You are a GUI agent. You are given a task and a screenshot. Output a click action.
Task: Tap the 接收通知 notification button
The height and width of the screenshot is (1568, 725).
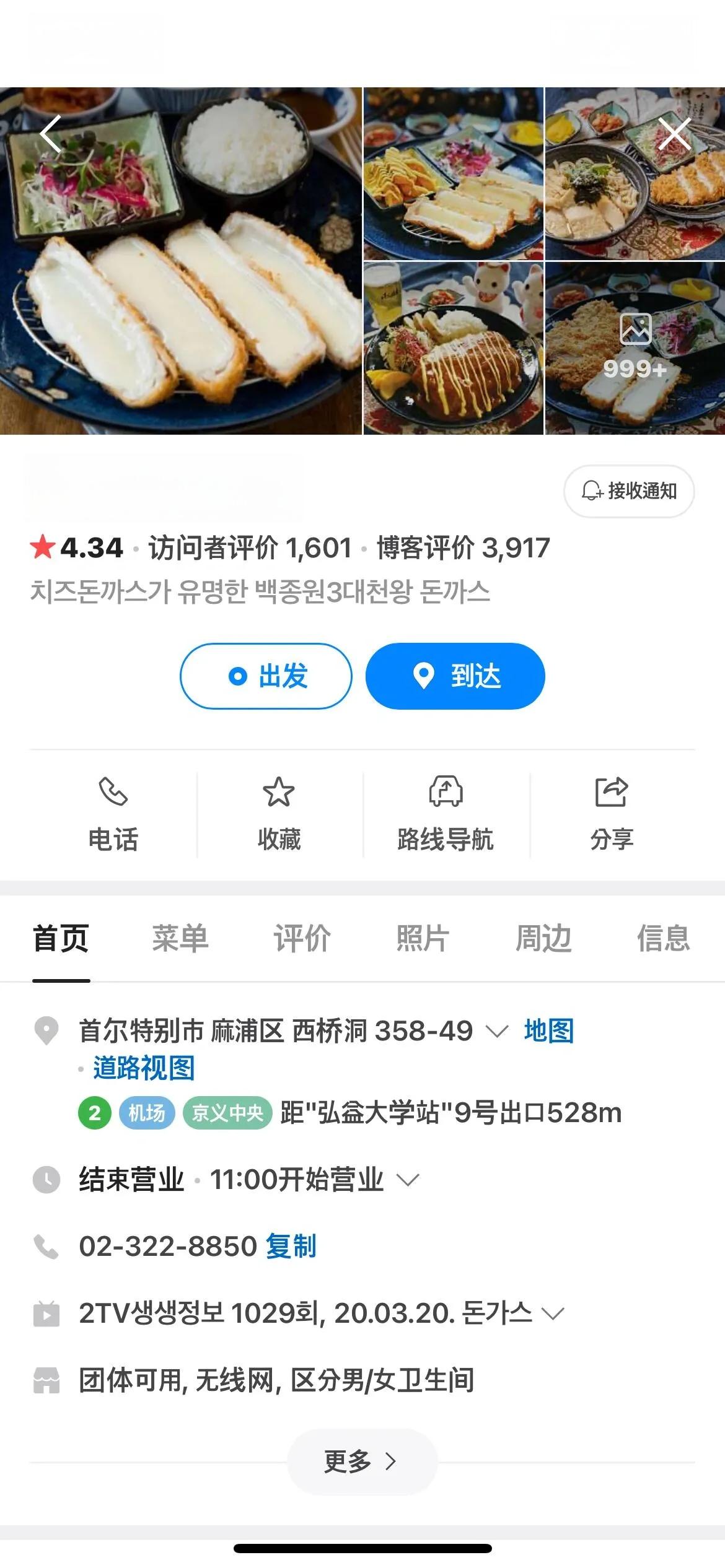tap(629, 491)
